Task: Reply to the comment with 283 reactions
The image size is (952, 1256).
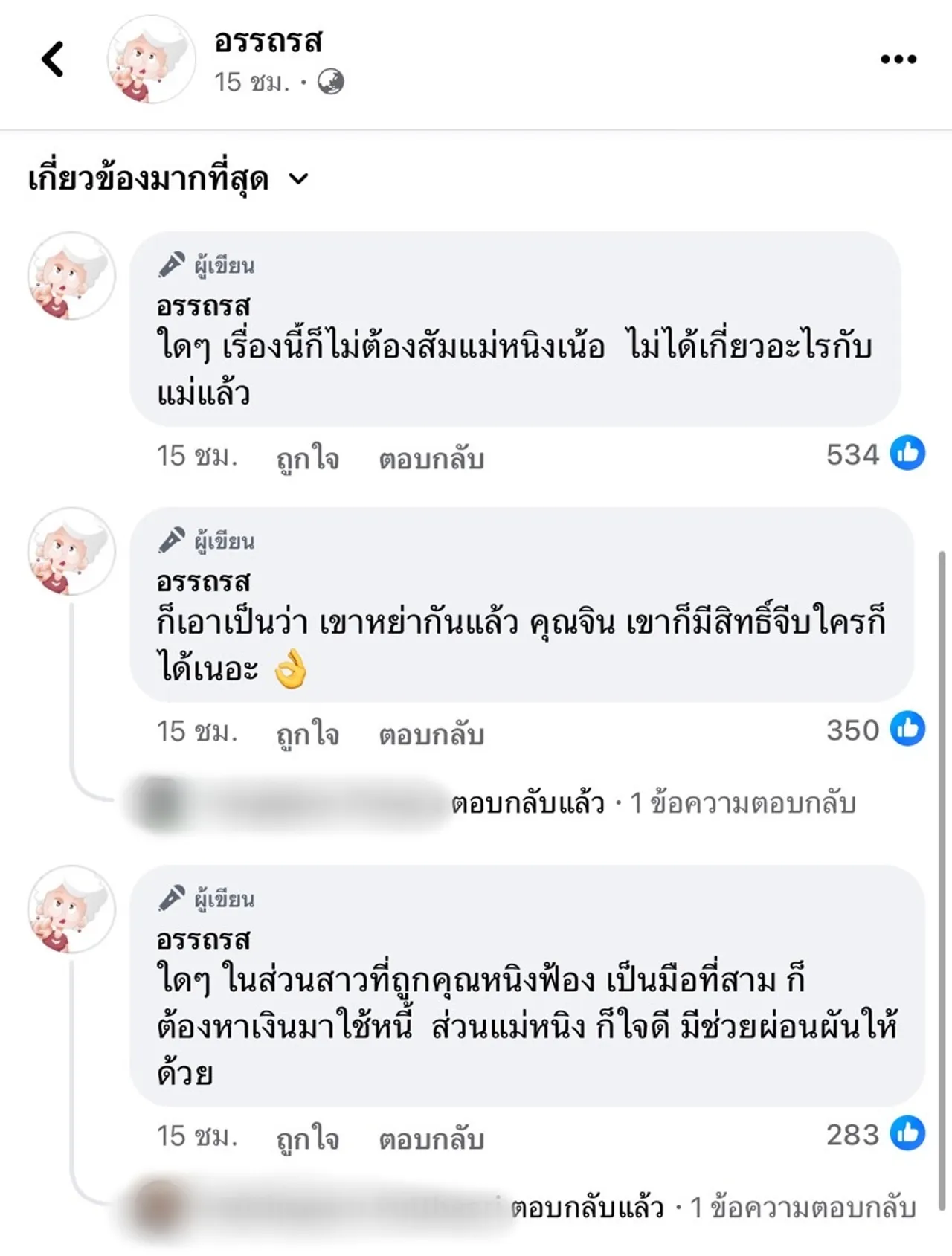Action: pyautogui.click(x=431, y=1139)
